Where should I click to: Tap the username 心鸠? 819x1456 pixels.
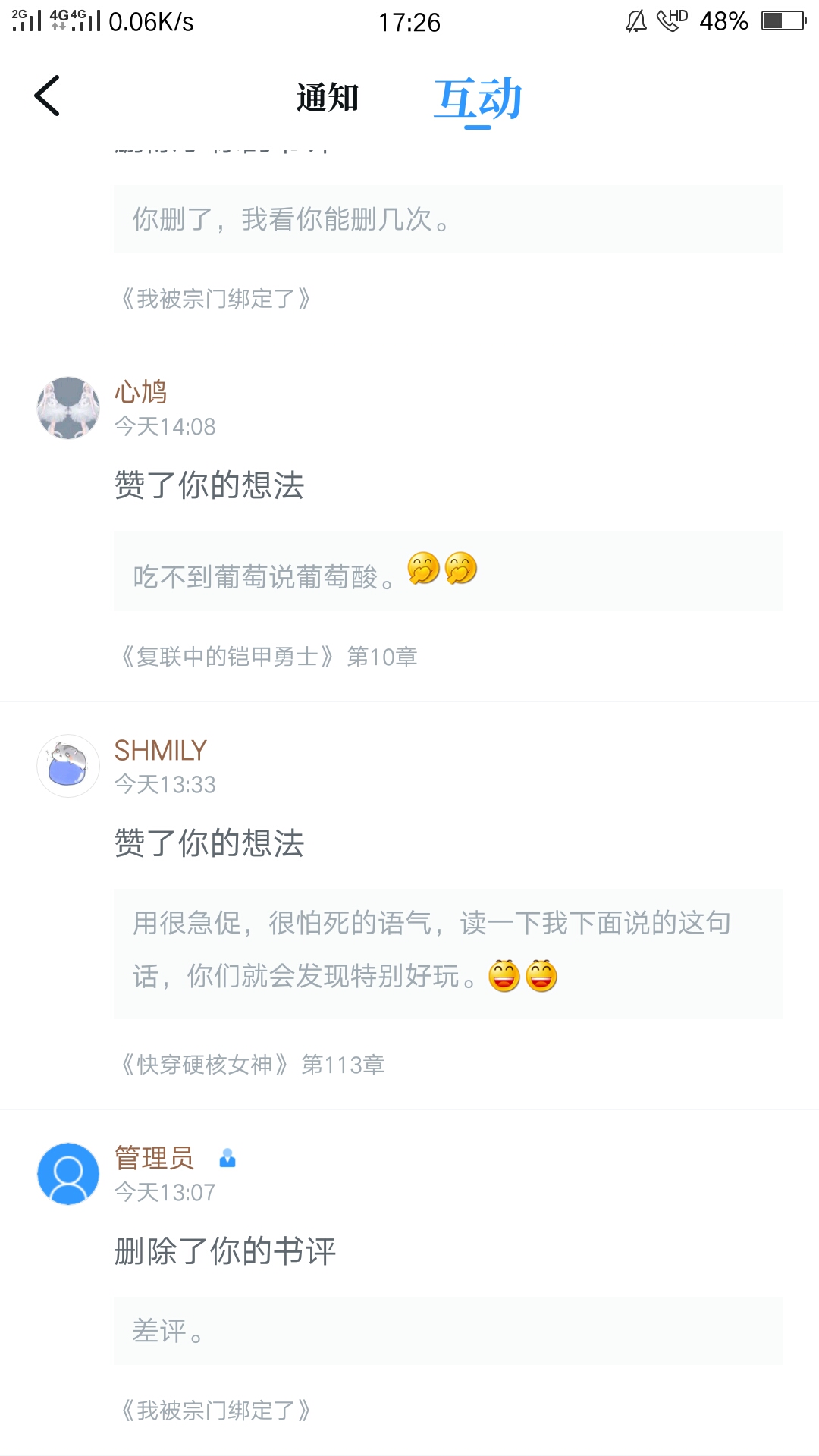click(141, 392)
